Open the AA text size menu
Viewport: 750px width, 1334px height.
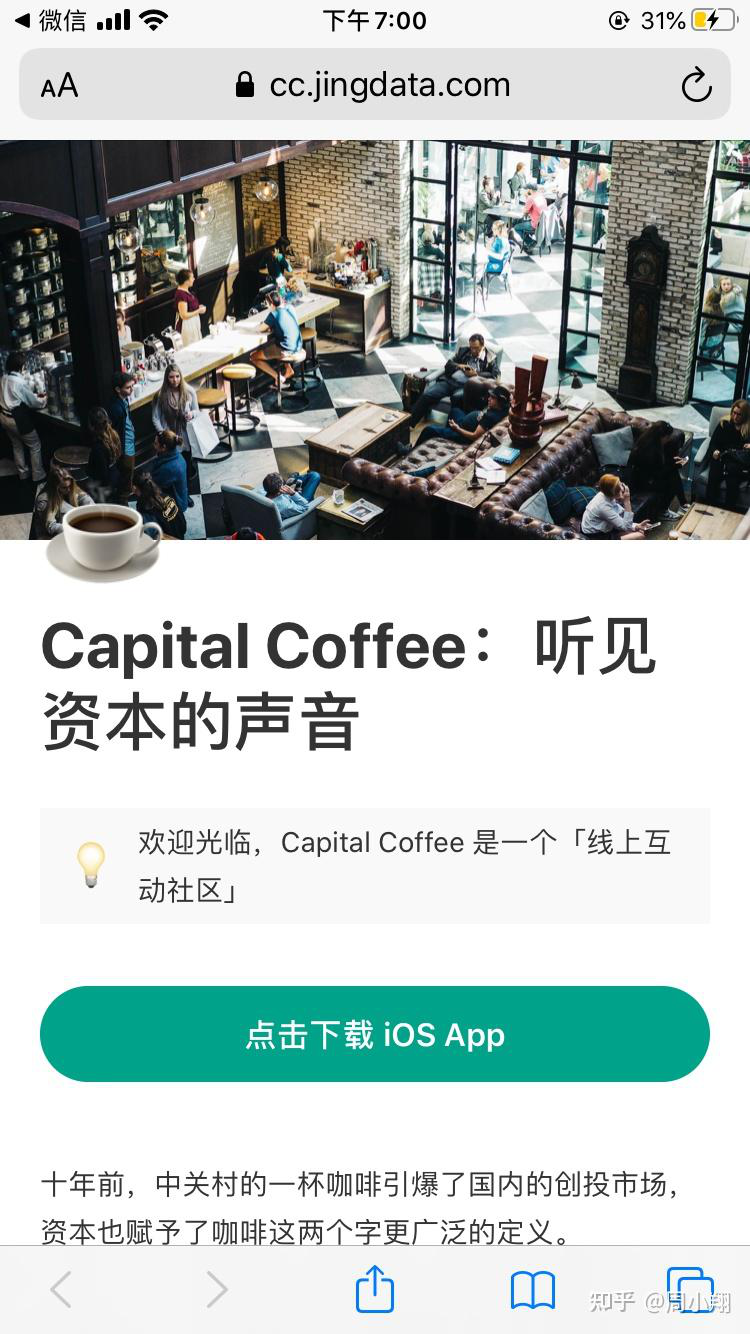coord(59,86)
